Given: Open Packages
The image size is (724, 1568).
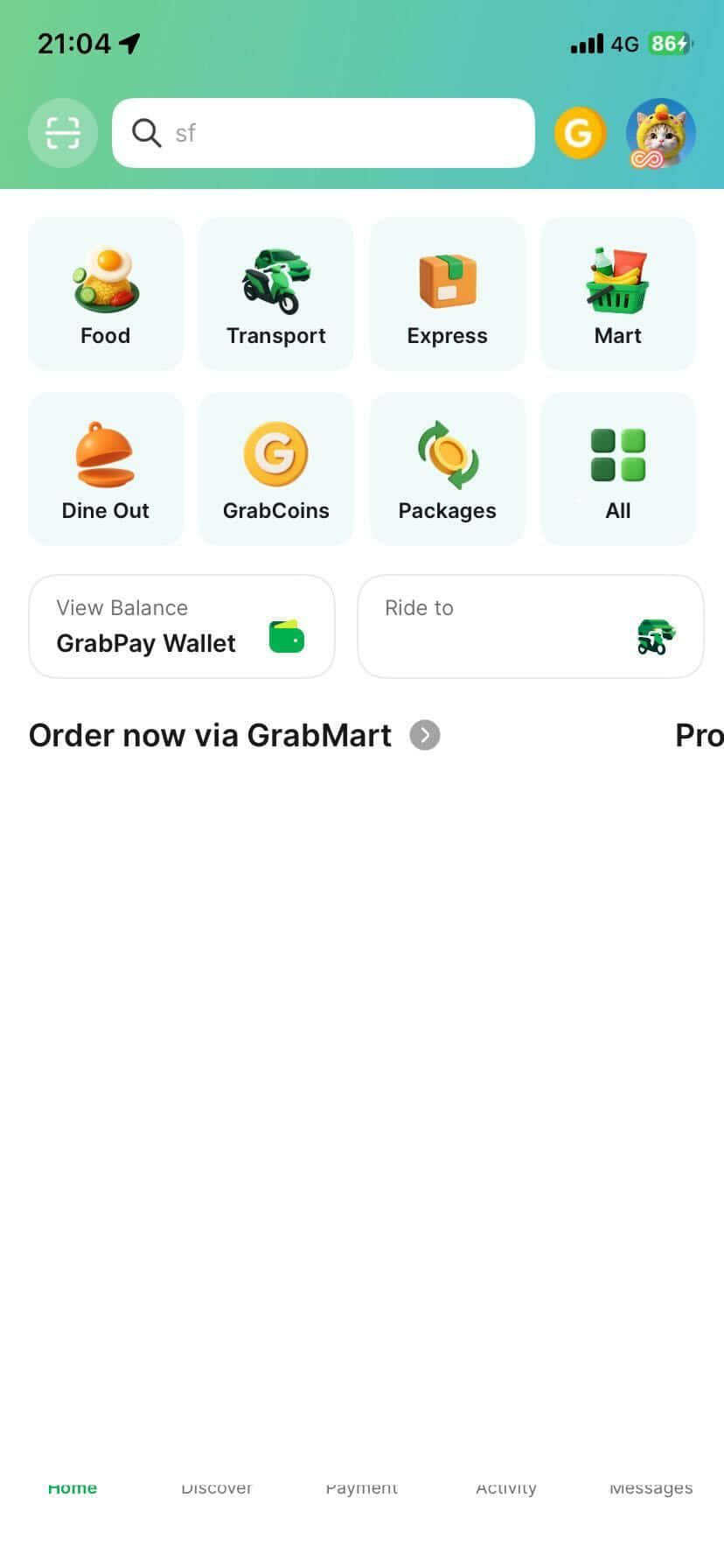Looking at the screenshot, I should pyautogui.click(x=447, y=469).
